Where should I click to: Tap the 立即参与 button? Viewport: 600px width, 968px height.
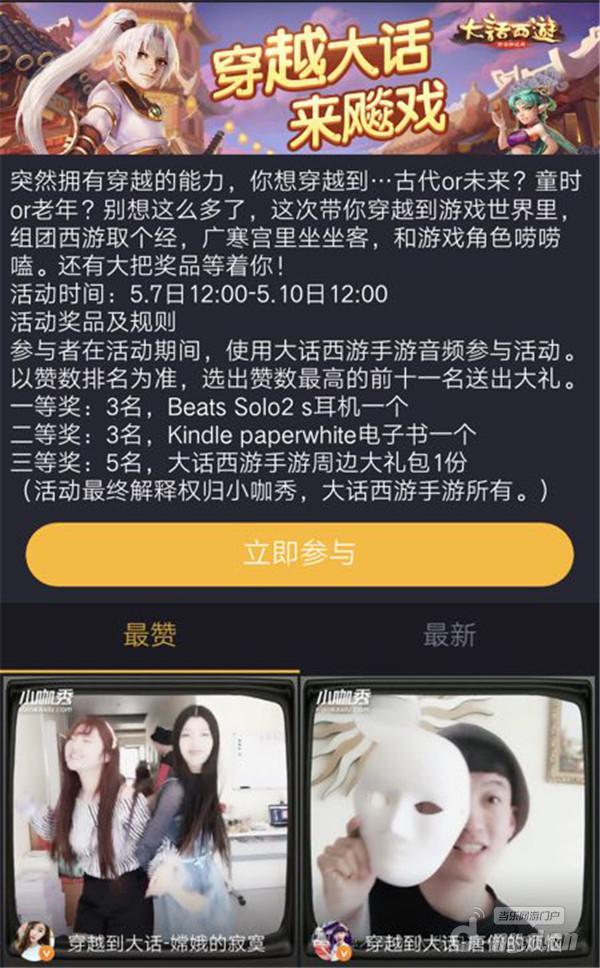(299, 553)
